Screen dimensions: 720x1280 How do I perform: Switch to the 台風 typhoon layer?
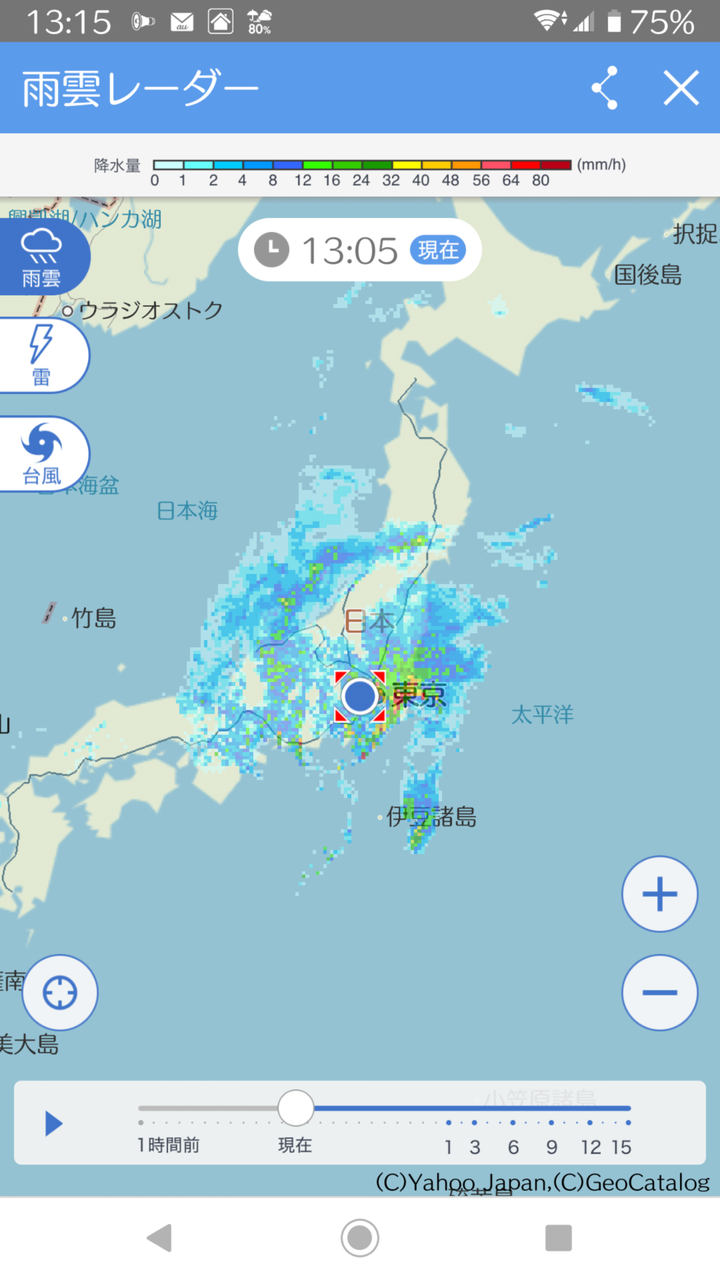[x=42, y=453]
